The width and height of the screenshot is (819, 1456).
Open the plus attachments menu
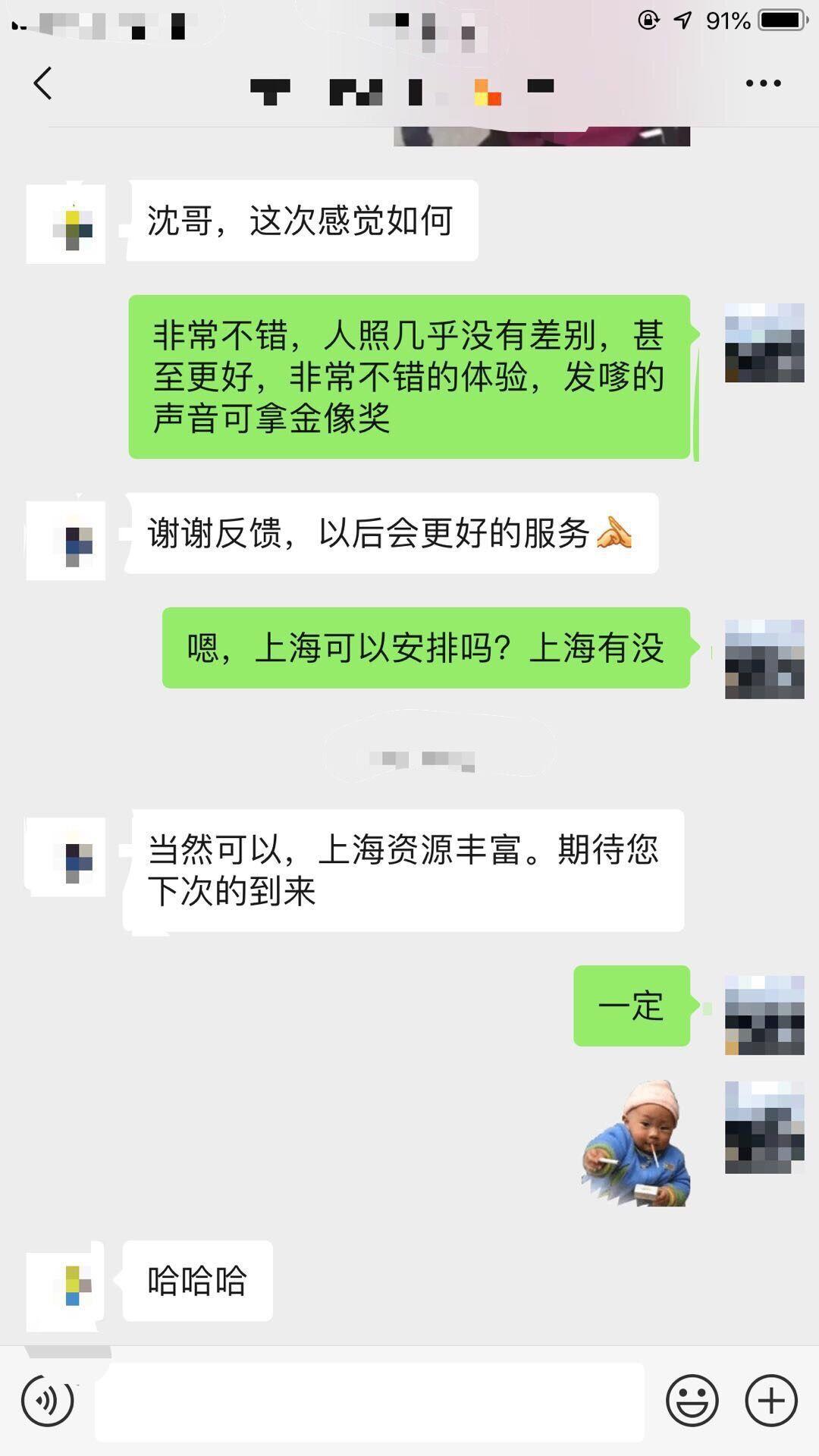(x=771, y=1400)
